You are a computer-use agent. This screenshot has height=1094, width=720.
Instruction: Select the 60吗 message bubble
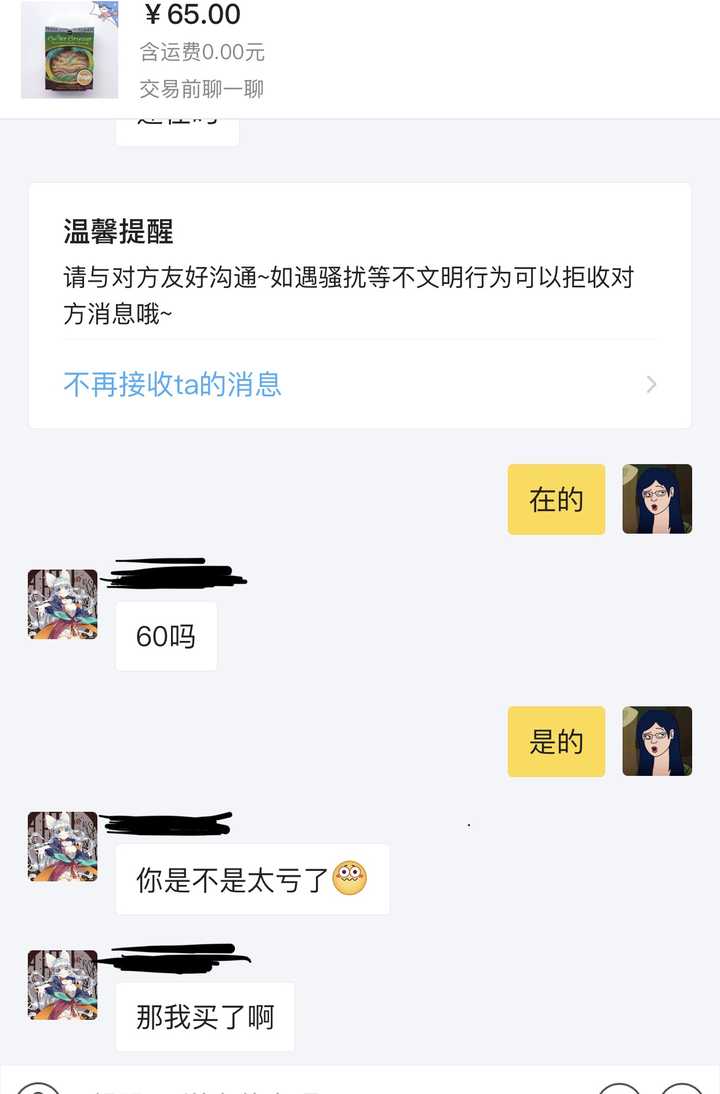click(166, 636)
